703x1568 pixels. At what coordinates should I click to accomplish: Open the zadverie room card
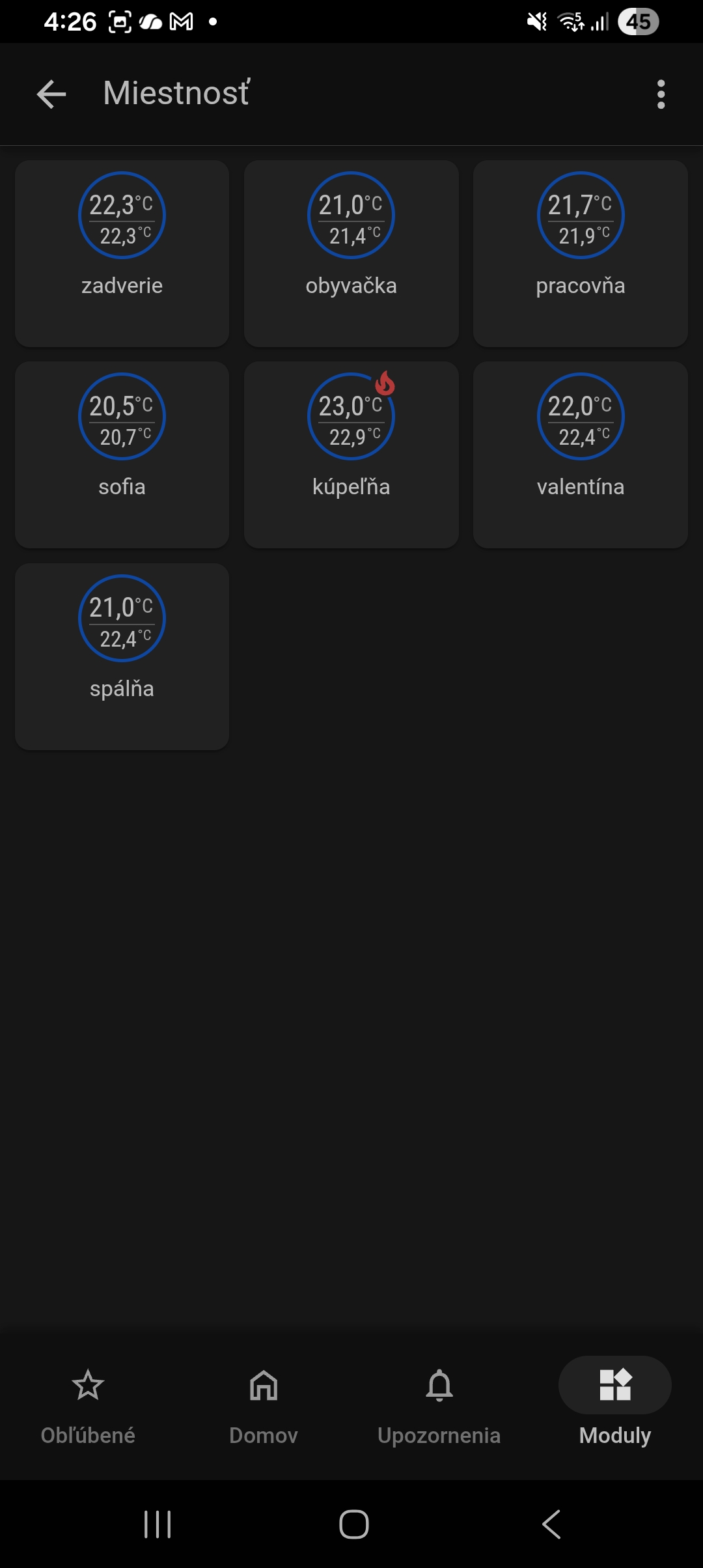(x=122, y=253)
